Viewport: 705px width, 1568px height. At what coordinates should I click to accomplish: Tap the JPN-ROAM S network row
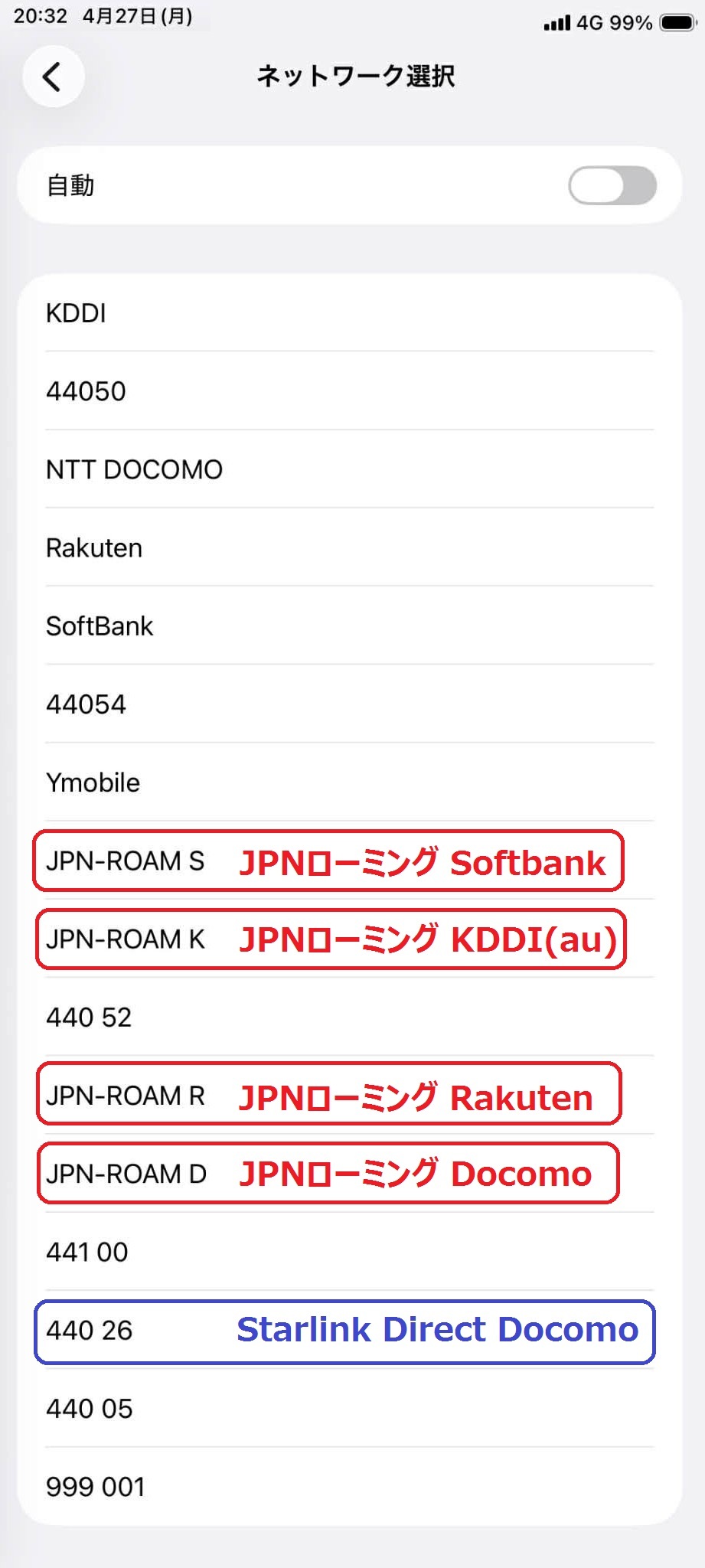349,861
